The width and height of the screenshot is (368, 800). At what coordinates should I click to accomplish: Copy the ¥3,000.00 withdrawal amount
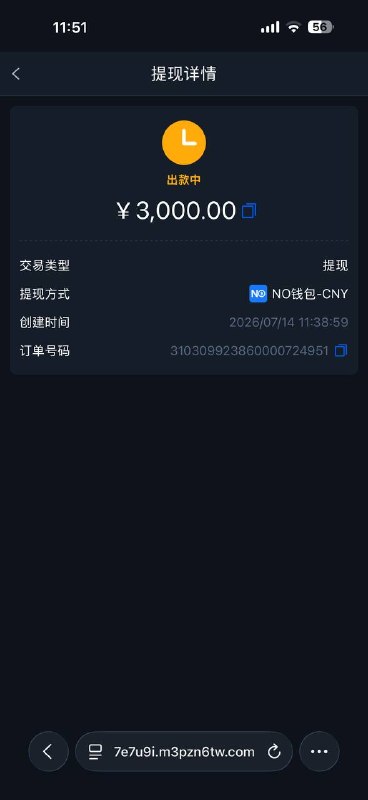pyautogui.click(x=249, y=211)
